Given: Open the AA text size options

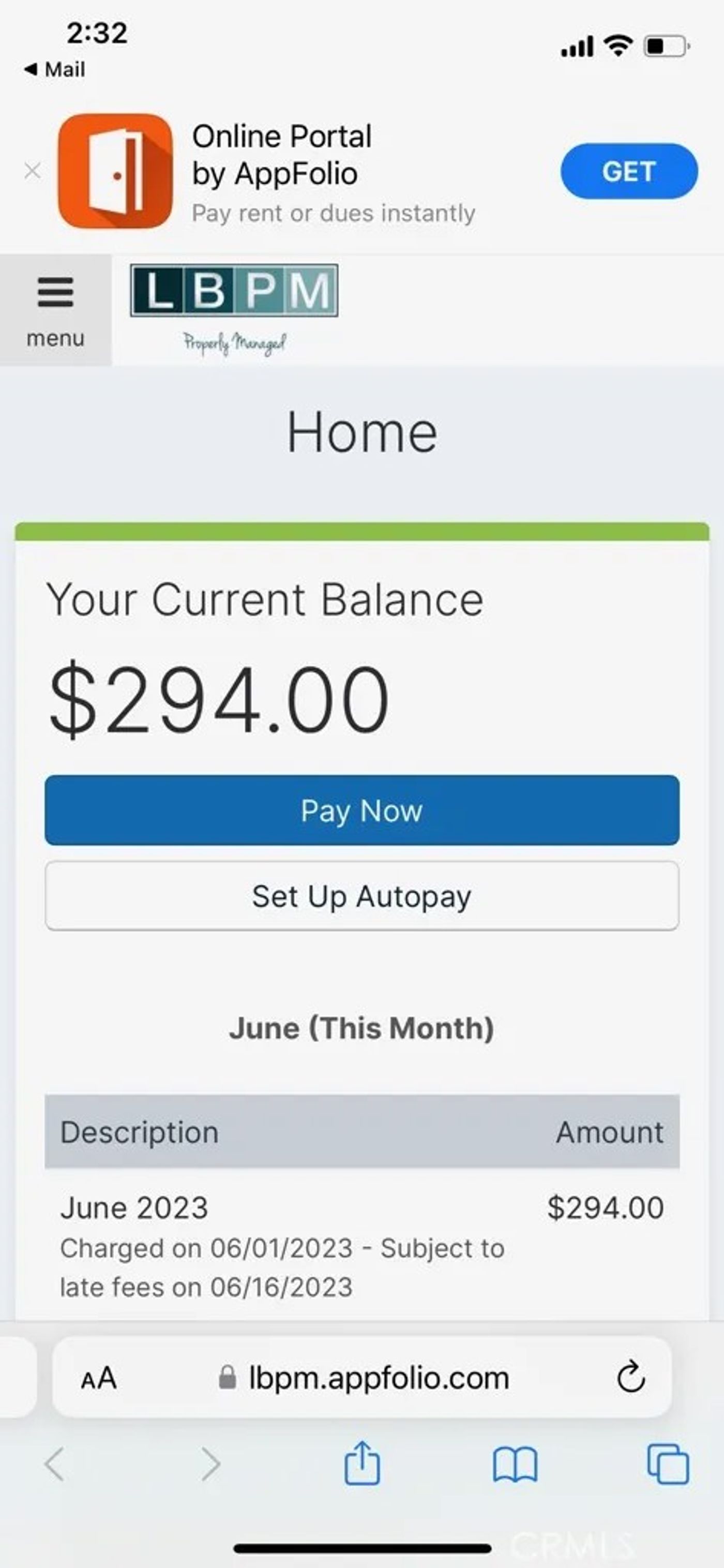Looking at the screenshot, I should click(99, 1378).
